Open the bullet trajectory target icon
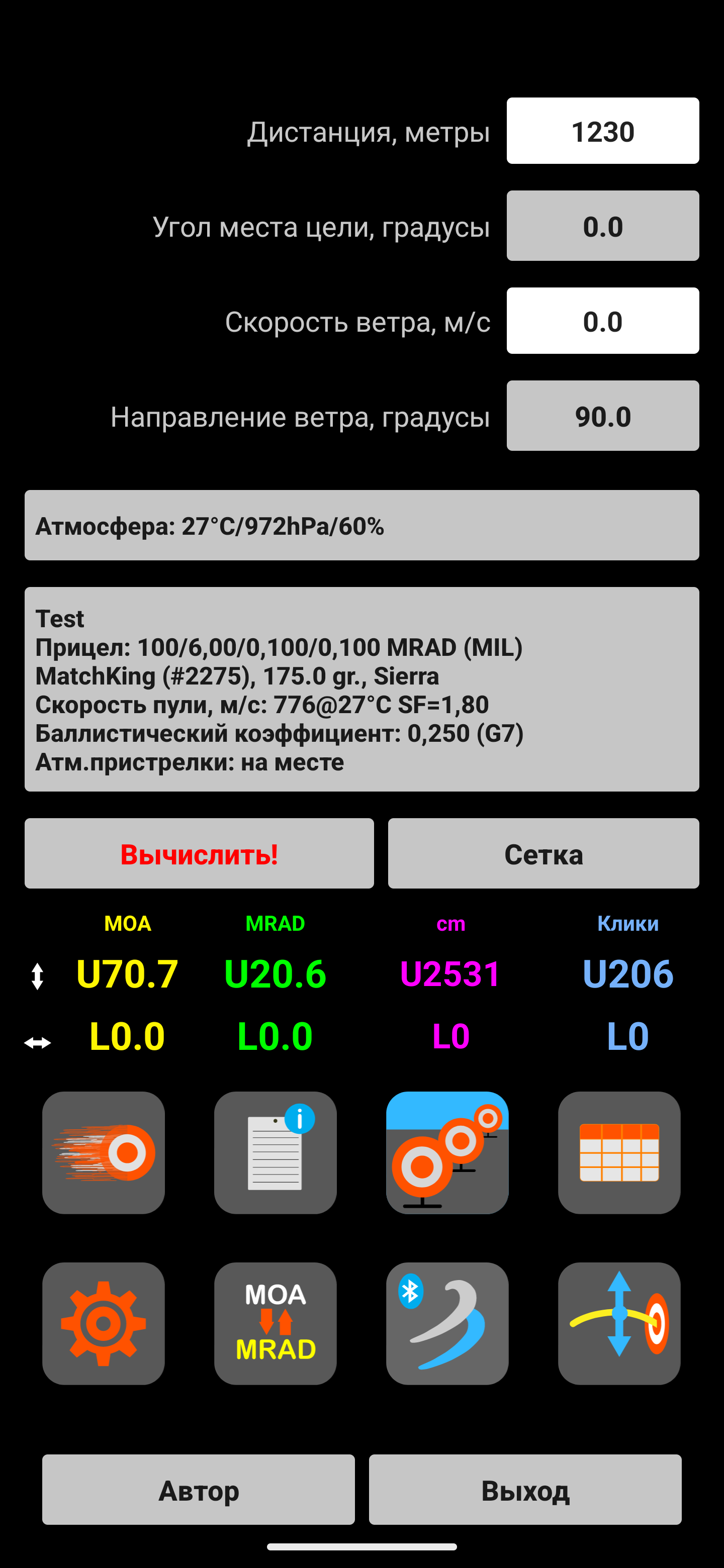This screenshot has width=724, height=1568. click(x=104, y=1152)
